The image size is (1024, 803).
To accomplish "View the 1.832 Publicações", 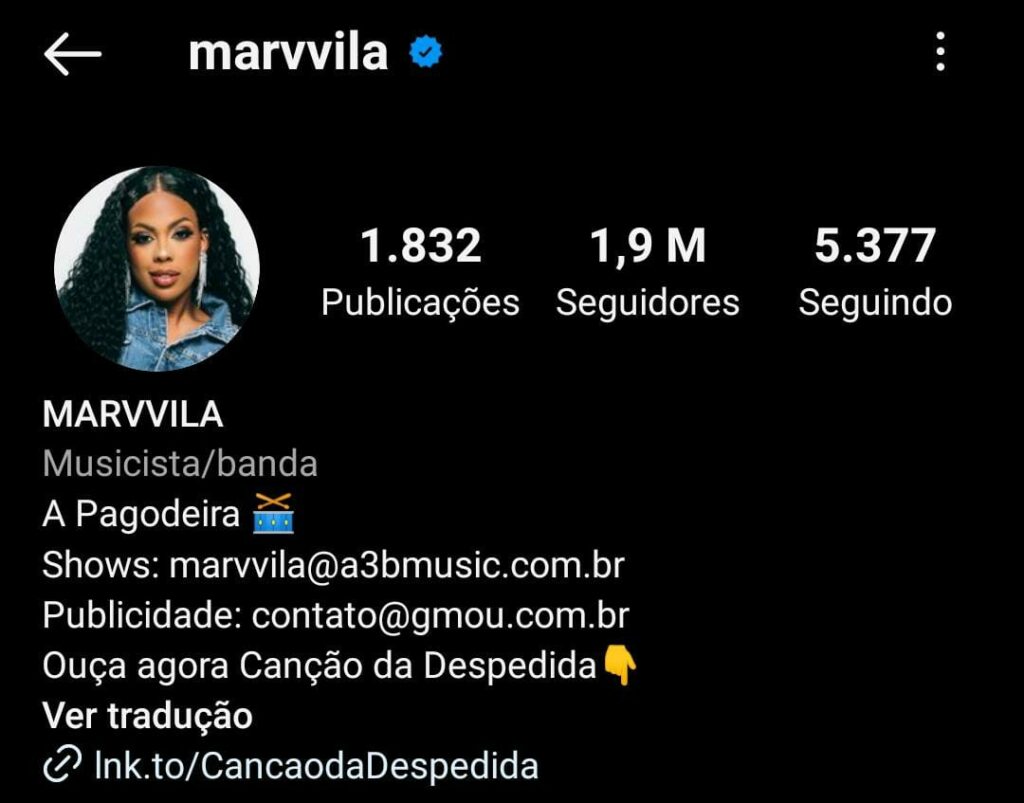I will (420, 272).
